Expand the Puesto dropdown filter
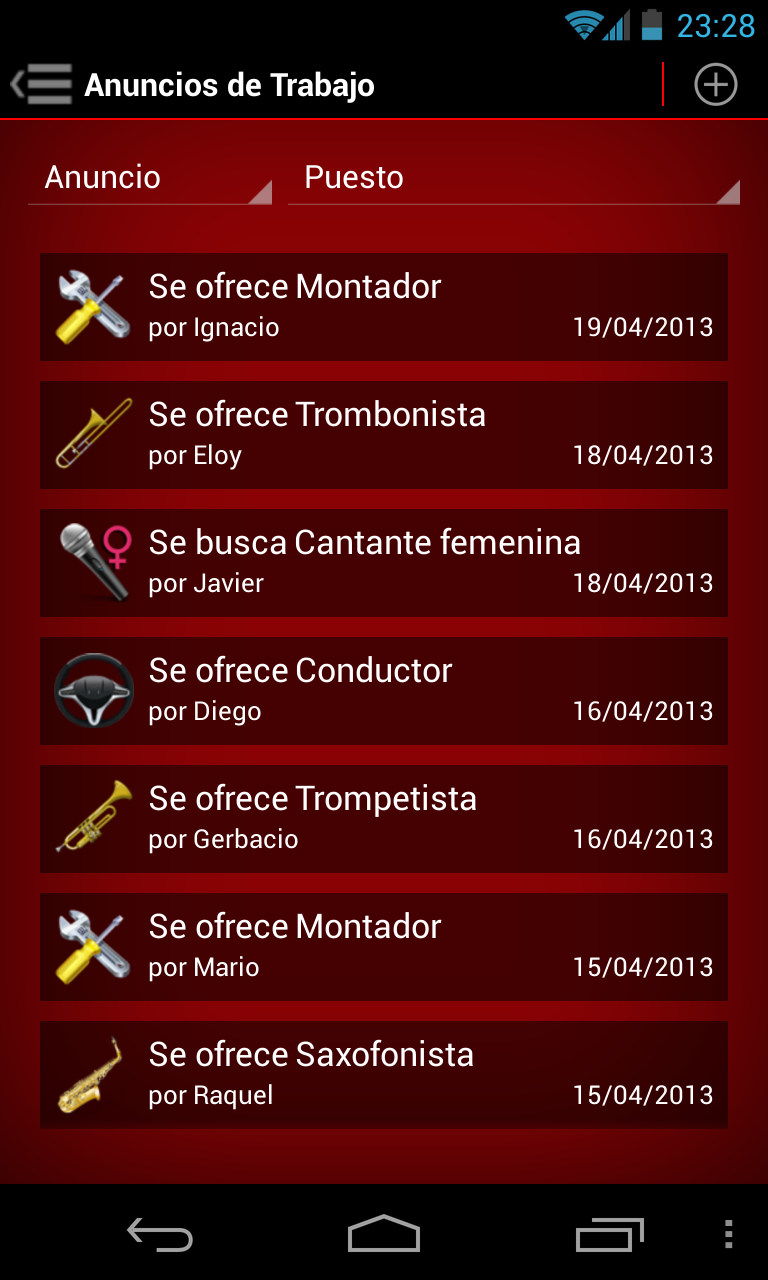The image size is (768, 1280). 513,178
